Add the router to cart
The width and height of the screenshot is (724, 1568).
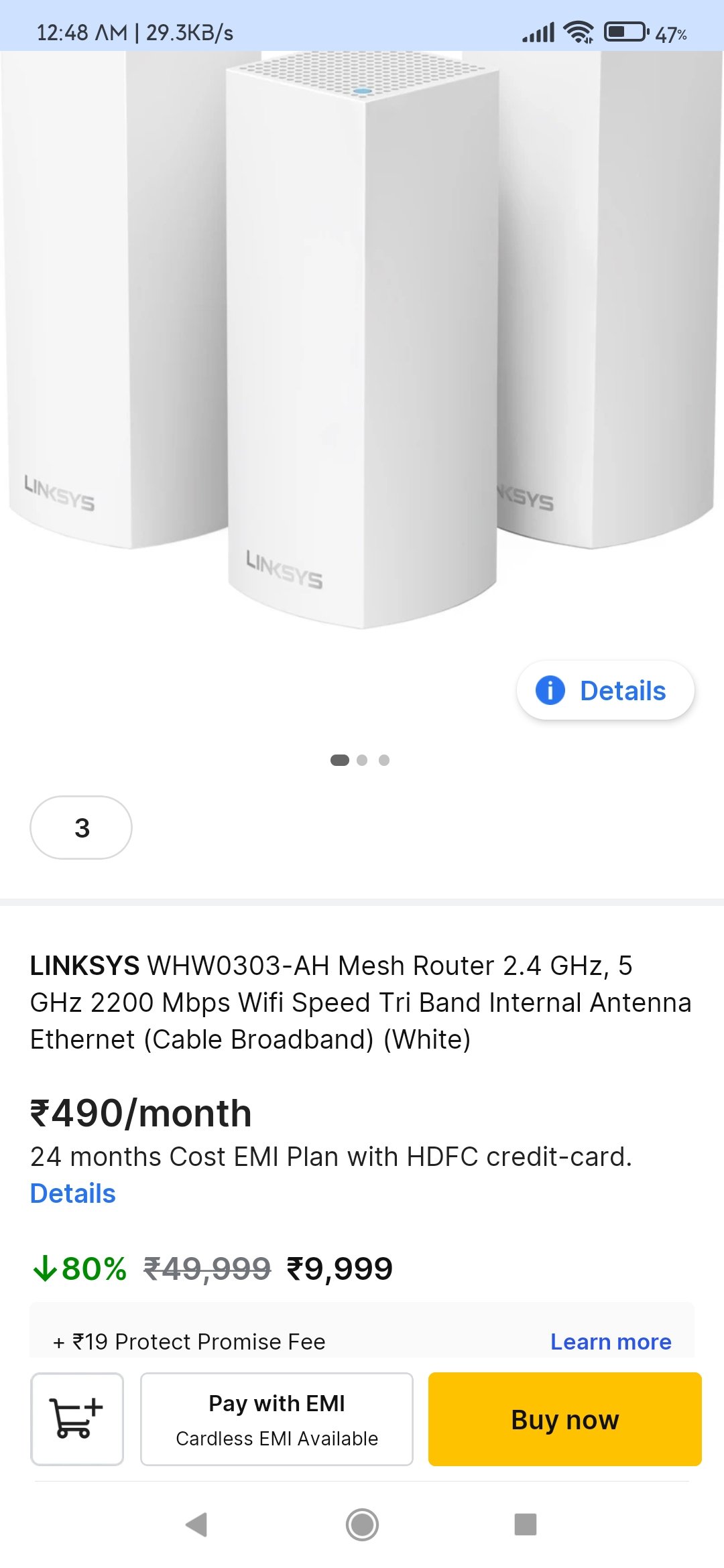pos(77,1419)
